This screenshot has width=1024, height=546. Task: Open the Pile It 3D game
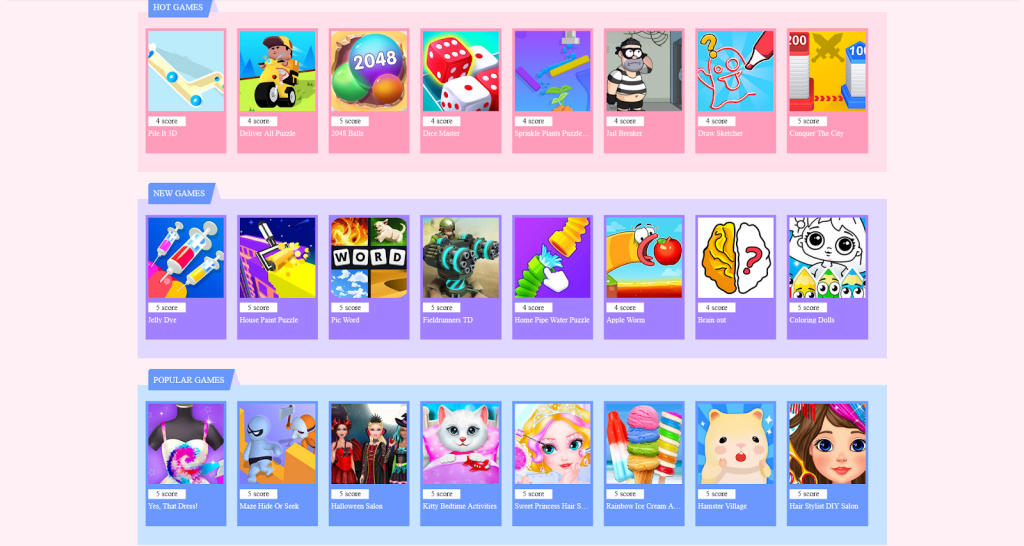186,71
